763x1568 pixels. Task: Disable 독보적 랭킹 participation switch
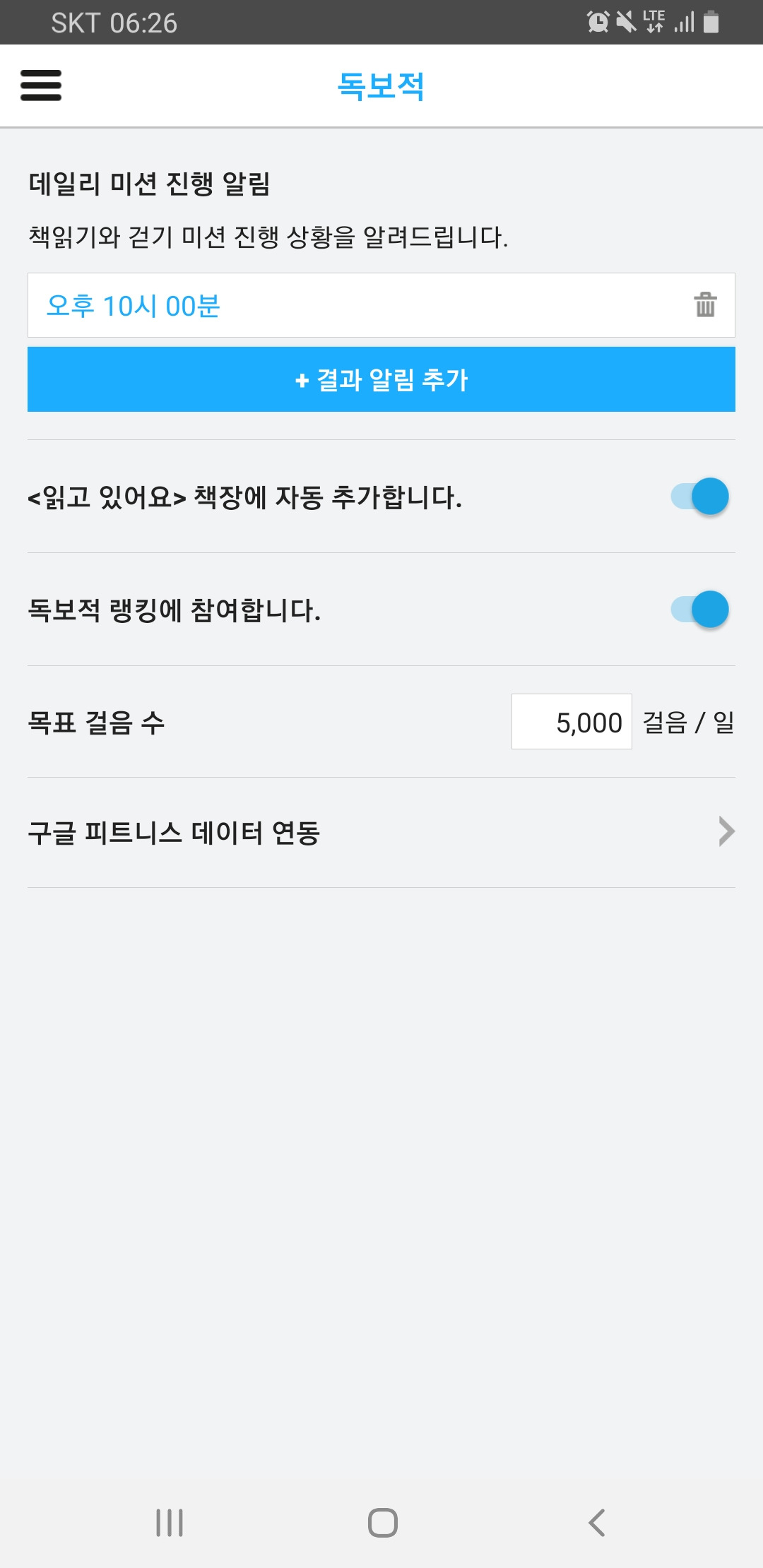point(699,609)
